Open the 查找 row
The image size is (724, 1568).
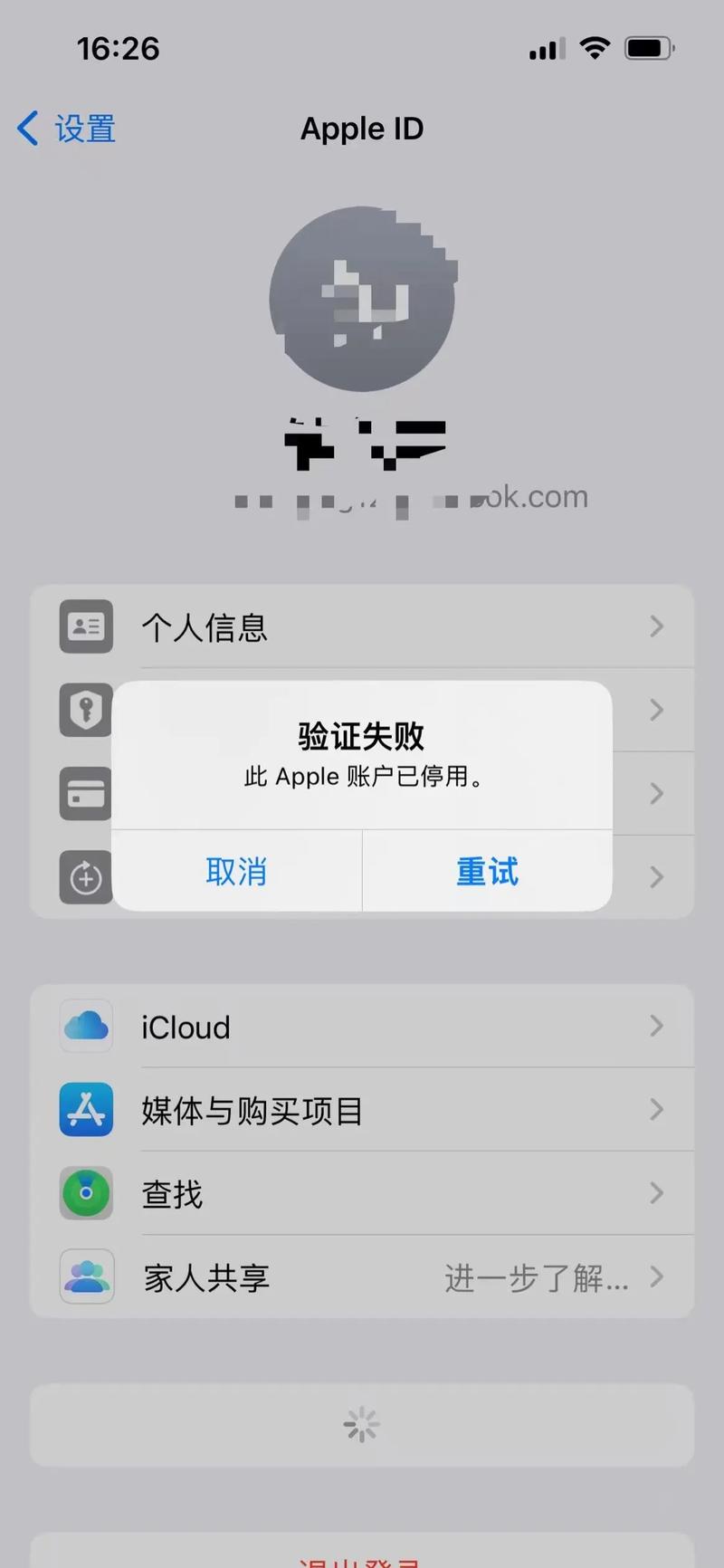click(362, 1193)
